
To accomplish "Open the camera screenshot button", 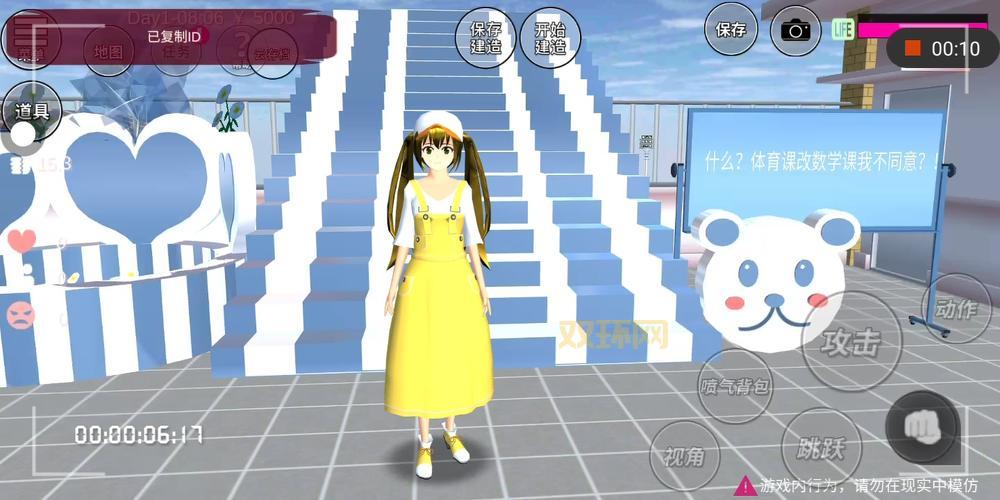I will [x=796, y=29].
